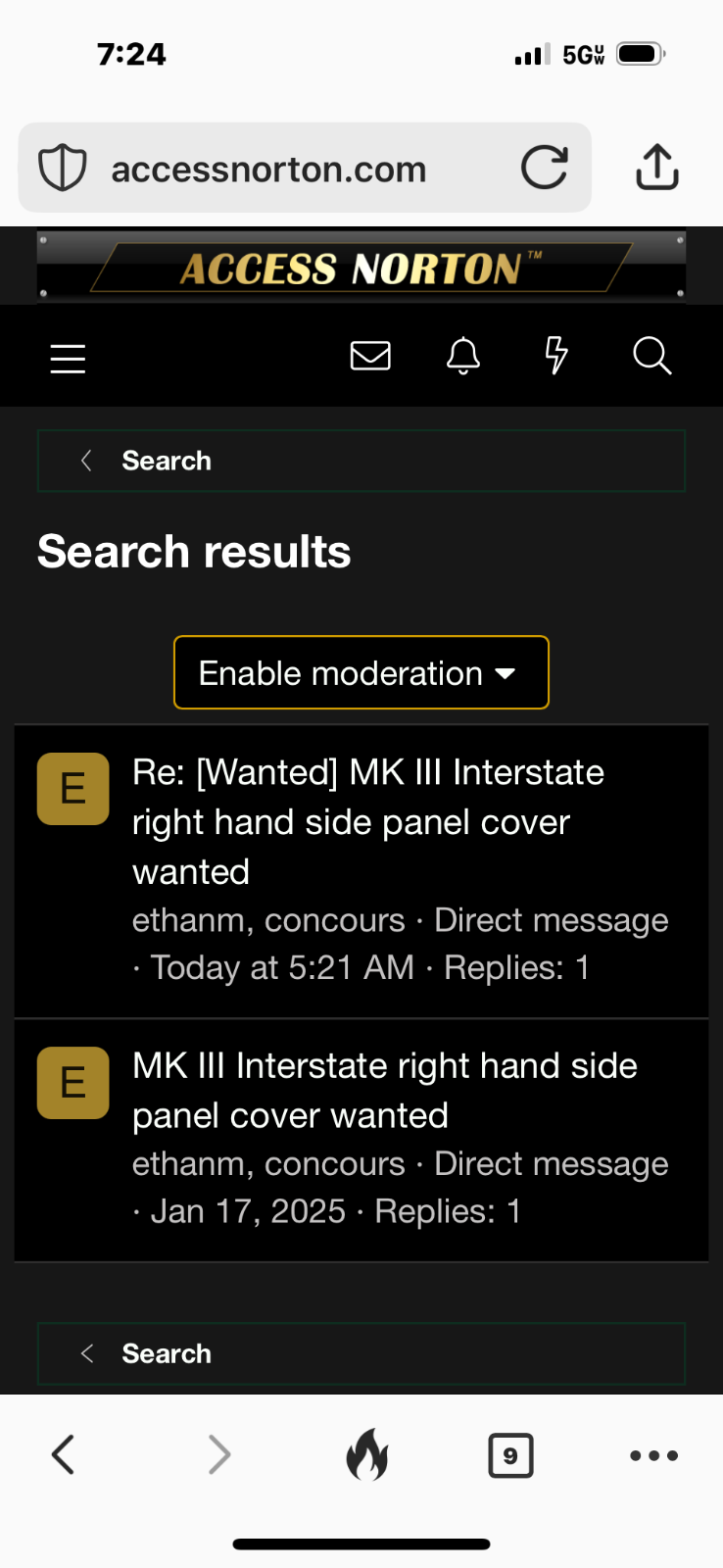
Task: Open the direct messages inbox icon
Action: point(370,356)
